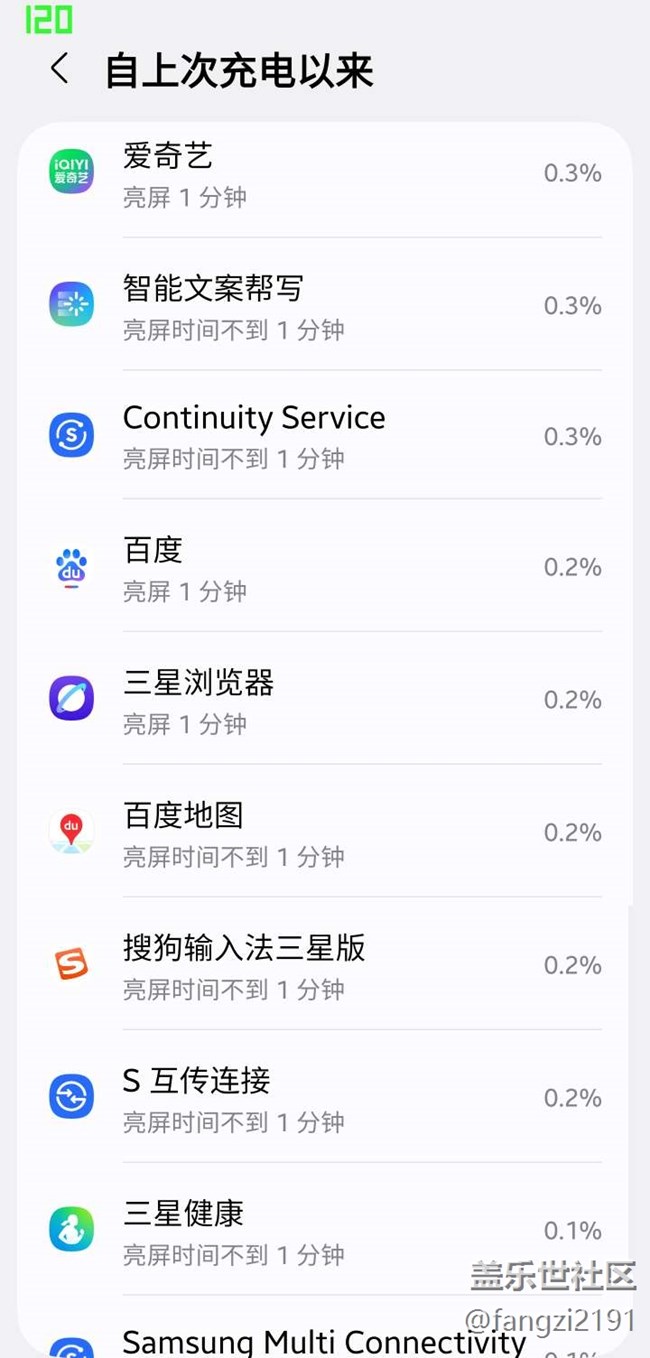Open 爱奇艺 battery usage details
The width and height of the screenshot is (650, 1358).
pos(325,174)
